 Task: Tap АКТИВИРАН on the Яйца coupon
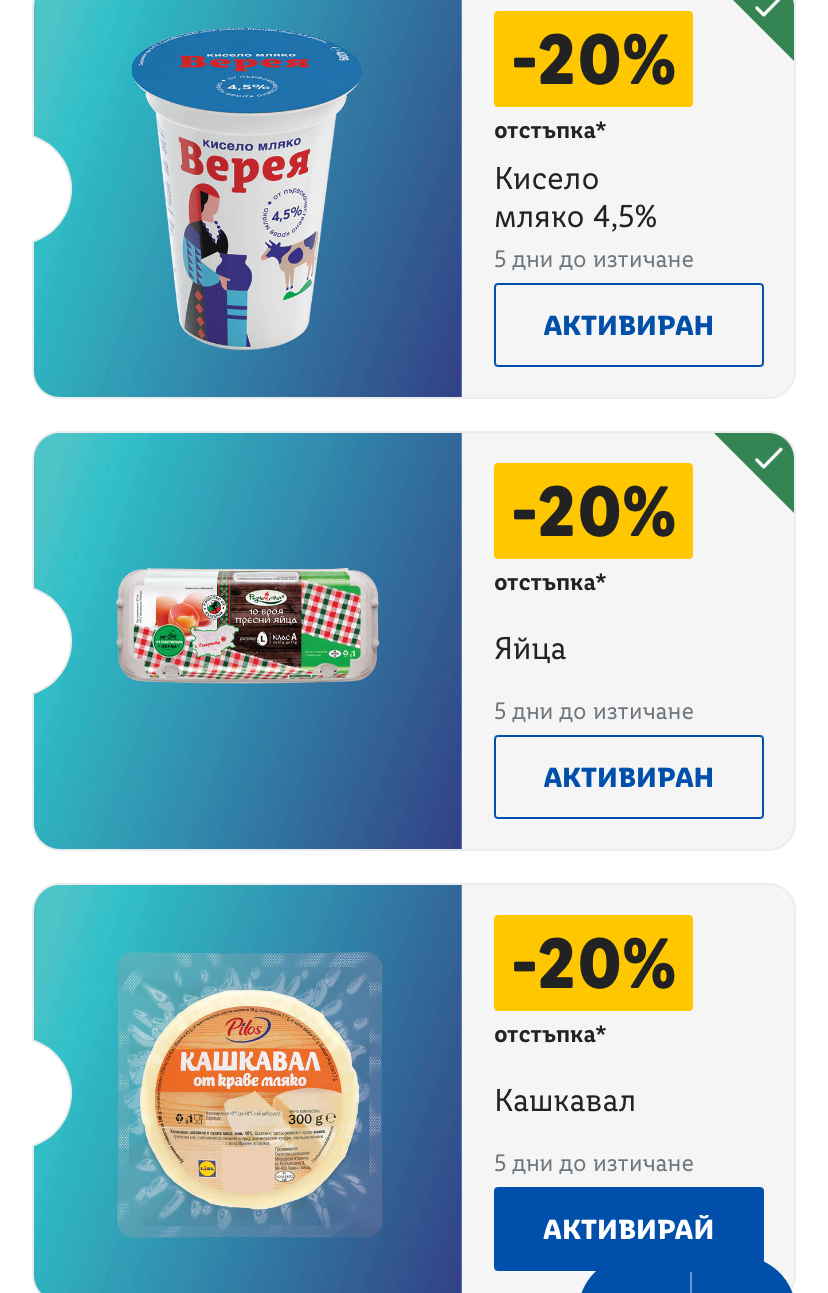(x=628, y=777)
